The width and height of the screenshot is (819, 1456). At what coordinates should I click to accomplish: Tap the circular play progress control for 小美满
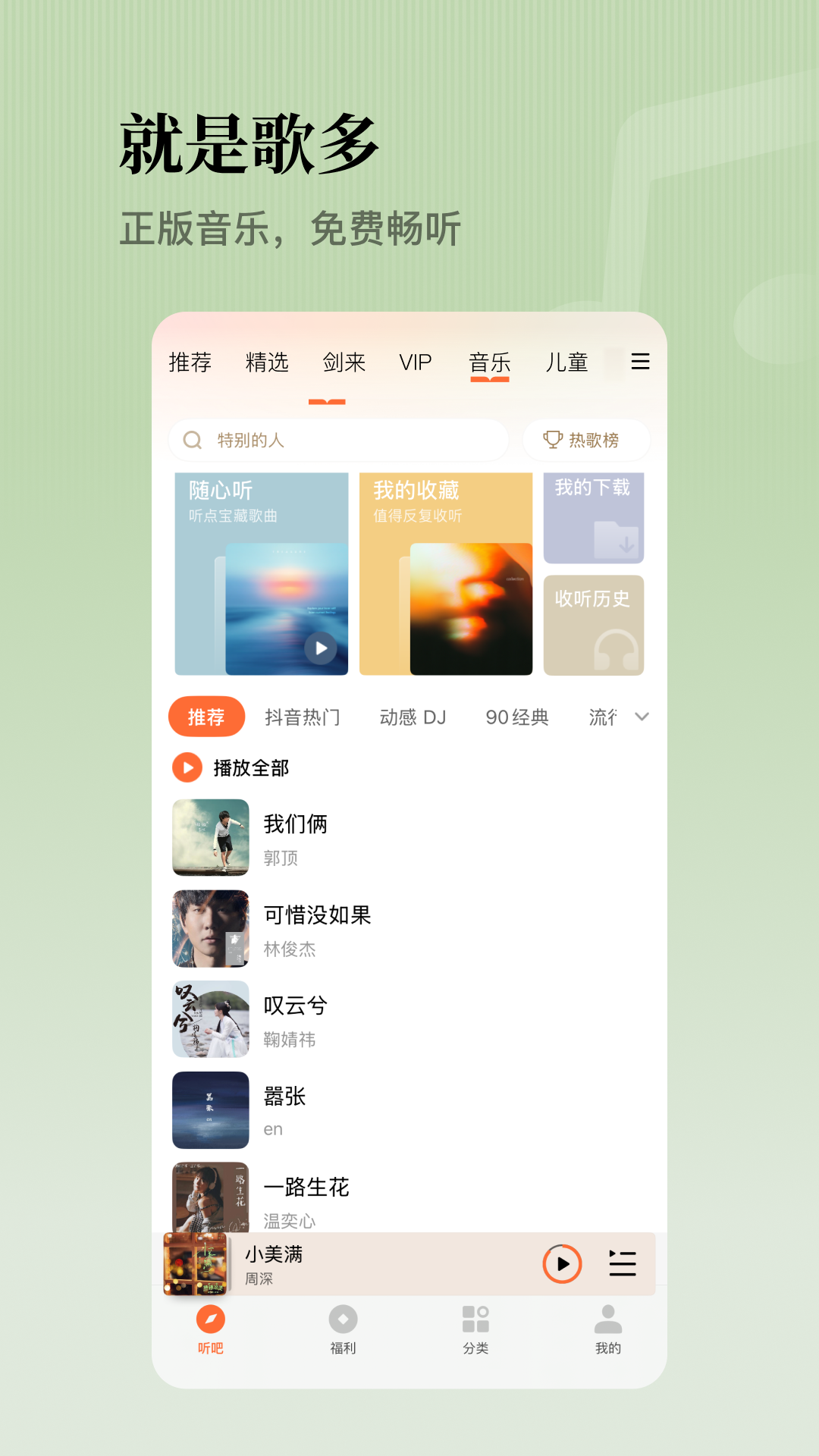point(562,1264)
